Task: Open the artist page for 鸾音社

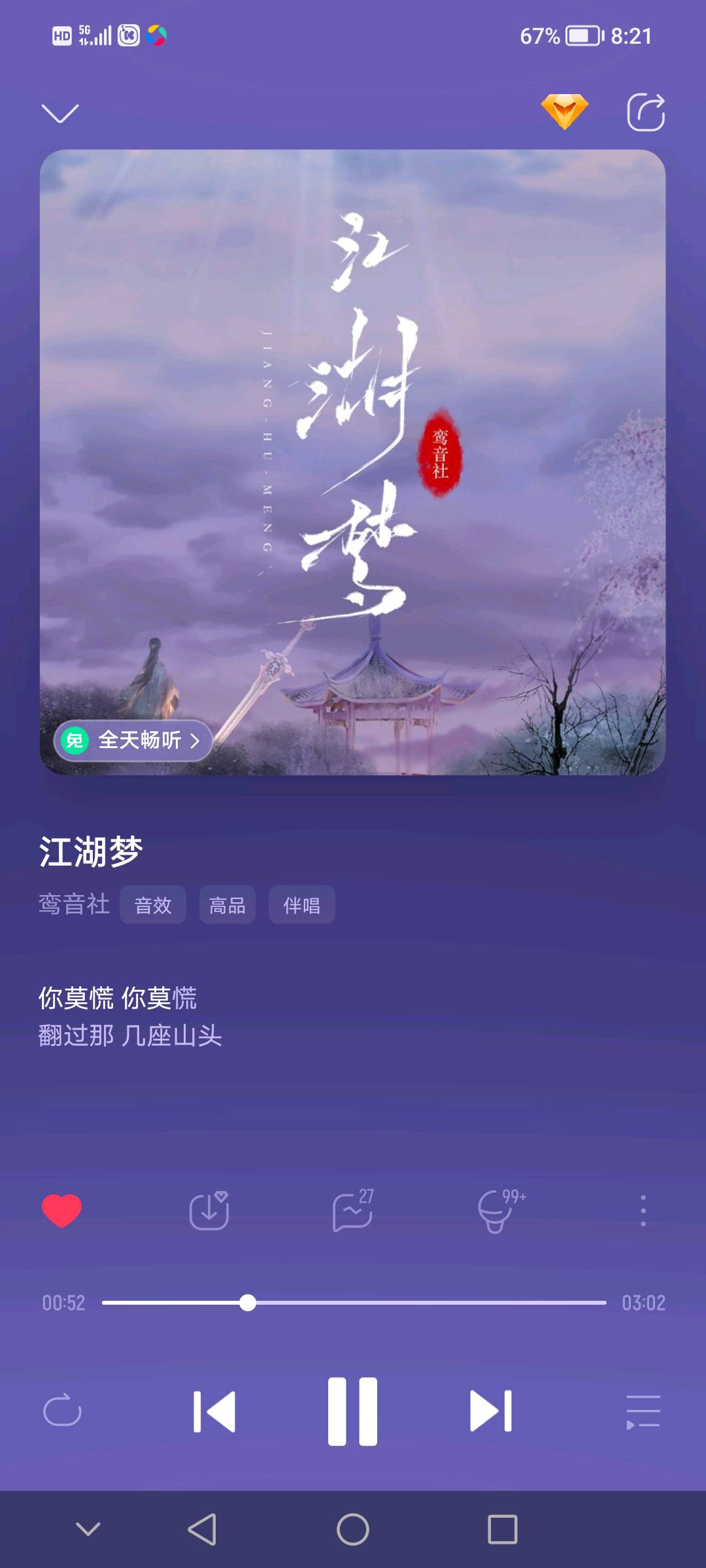Action: pos(74,904)
